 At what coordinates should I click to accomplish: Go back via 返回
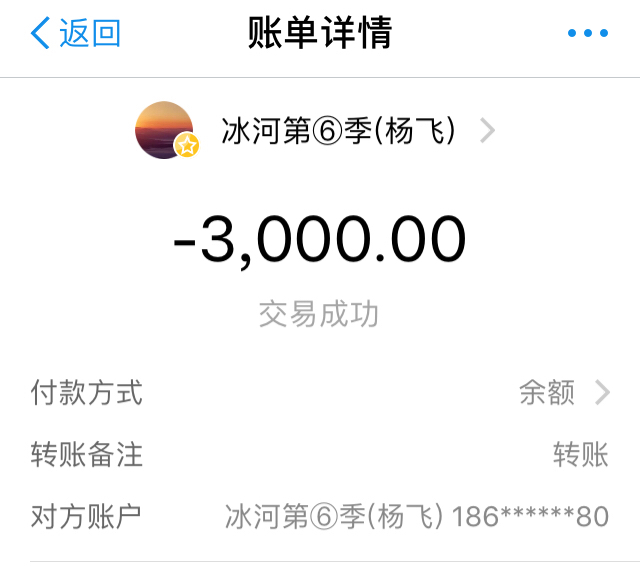tap(76, 33)
